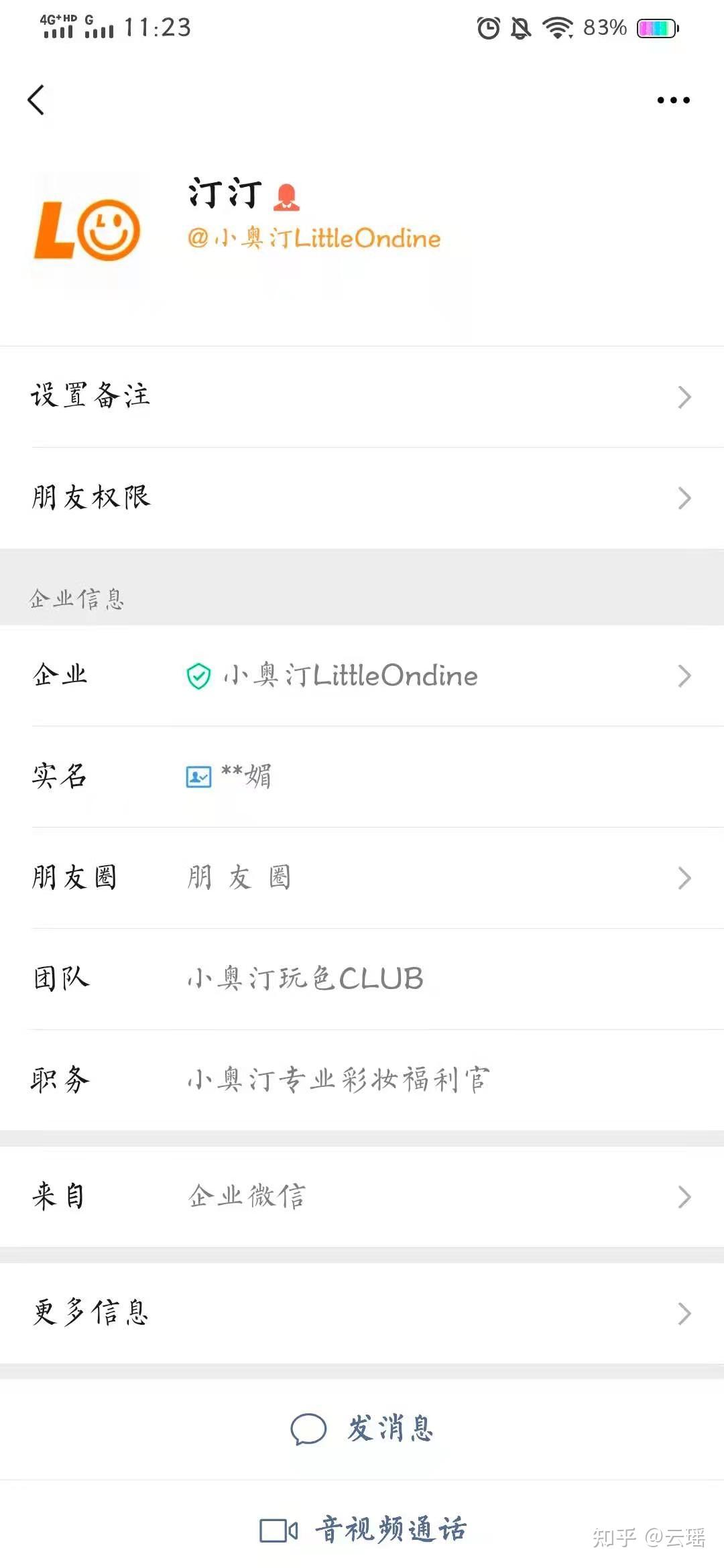724x1568 pixels.
Task: Start 音视频通话 call
Action: coord(362,1530)
